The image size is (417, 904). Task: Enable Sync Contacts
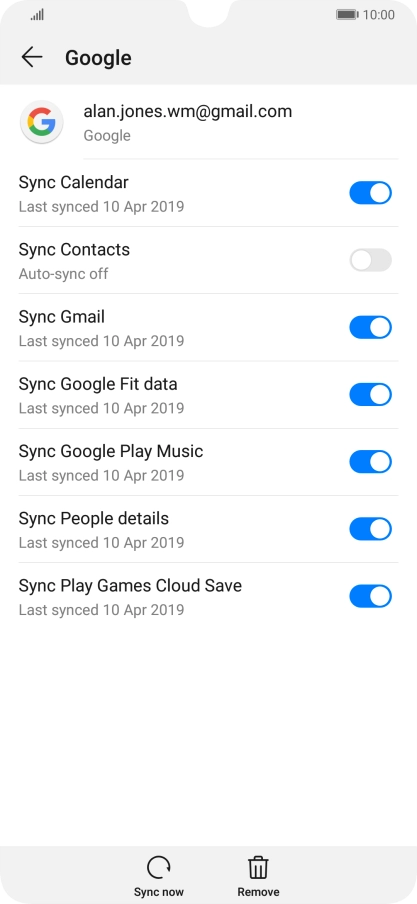(370, 260)
